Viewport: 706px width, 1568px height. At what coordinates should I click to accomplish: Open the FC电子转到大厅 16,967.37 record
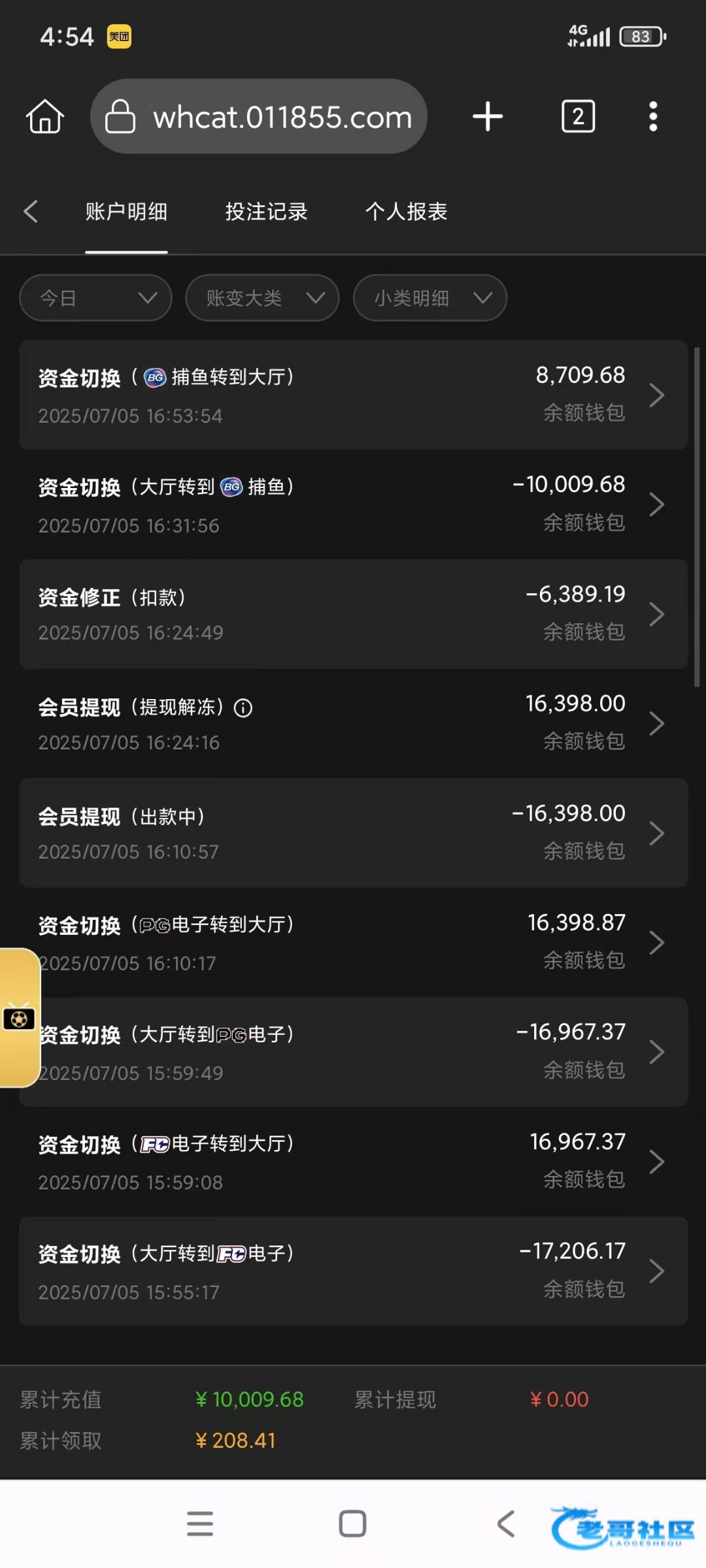click(353, 1161)
